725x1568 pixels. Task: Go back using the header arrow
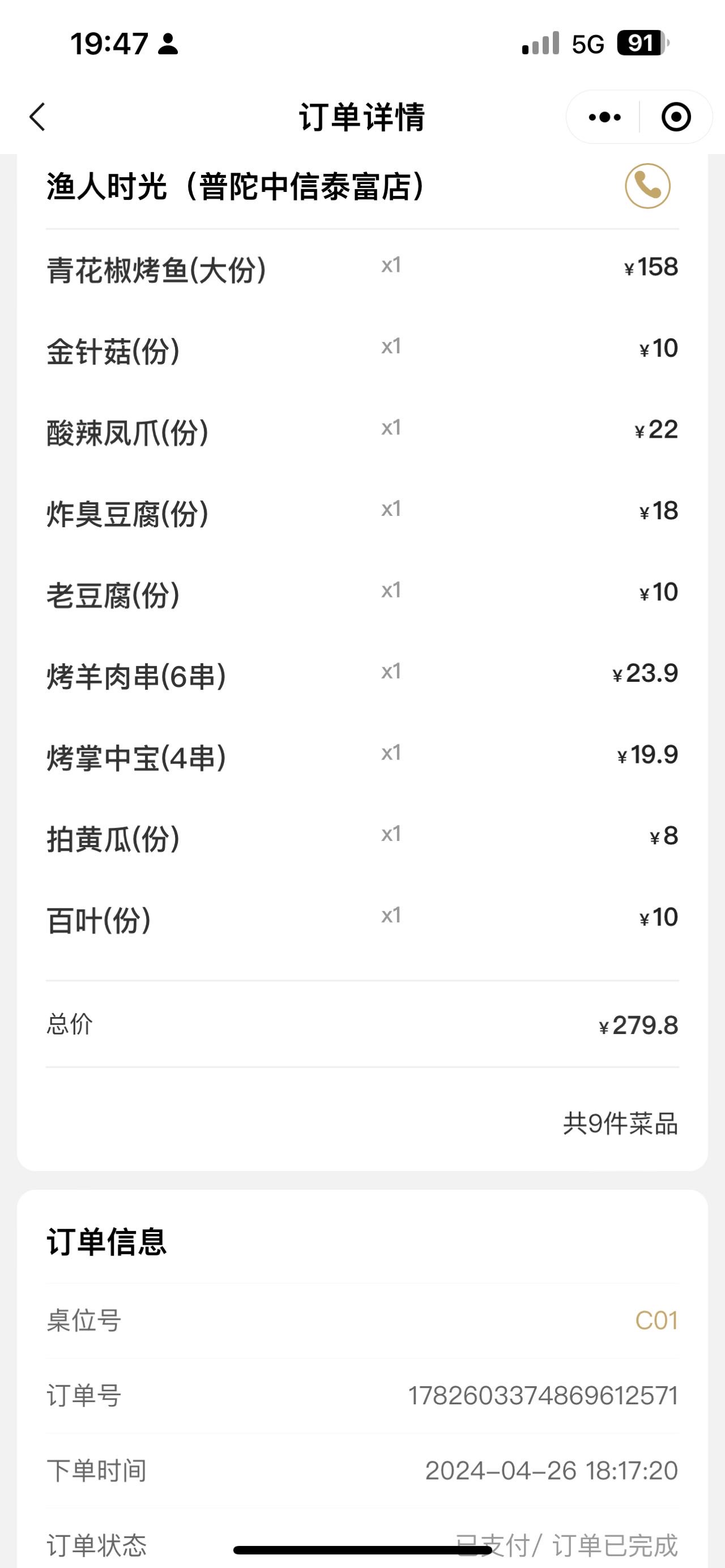(x=38, y=117)
